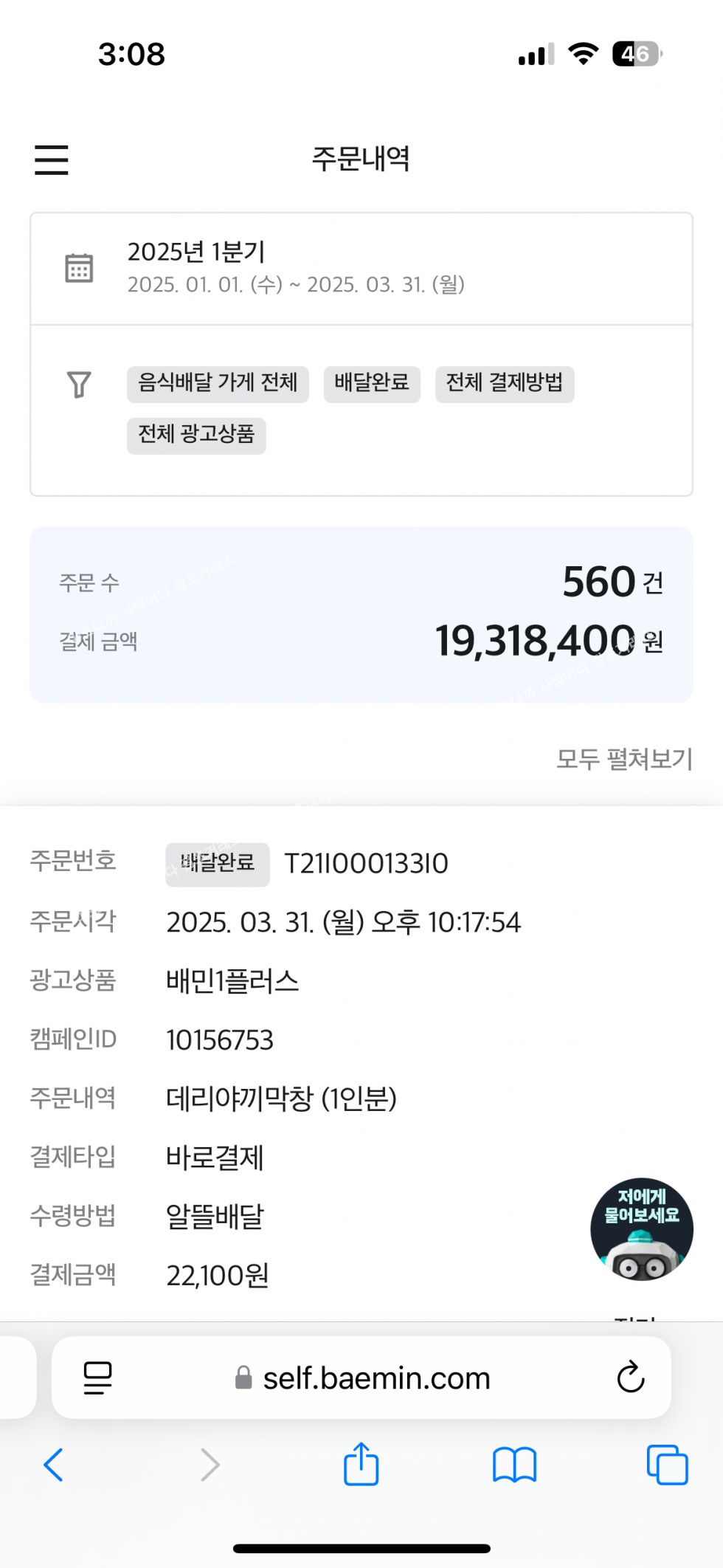The width and height of the screenshot is (723, 1568).
Task: Open the 2025년 1분기 date range picker
Action: click(x=361, y=269)
